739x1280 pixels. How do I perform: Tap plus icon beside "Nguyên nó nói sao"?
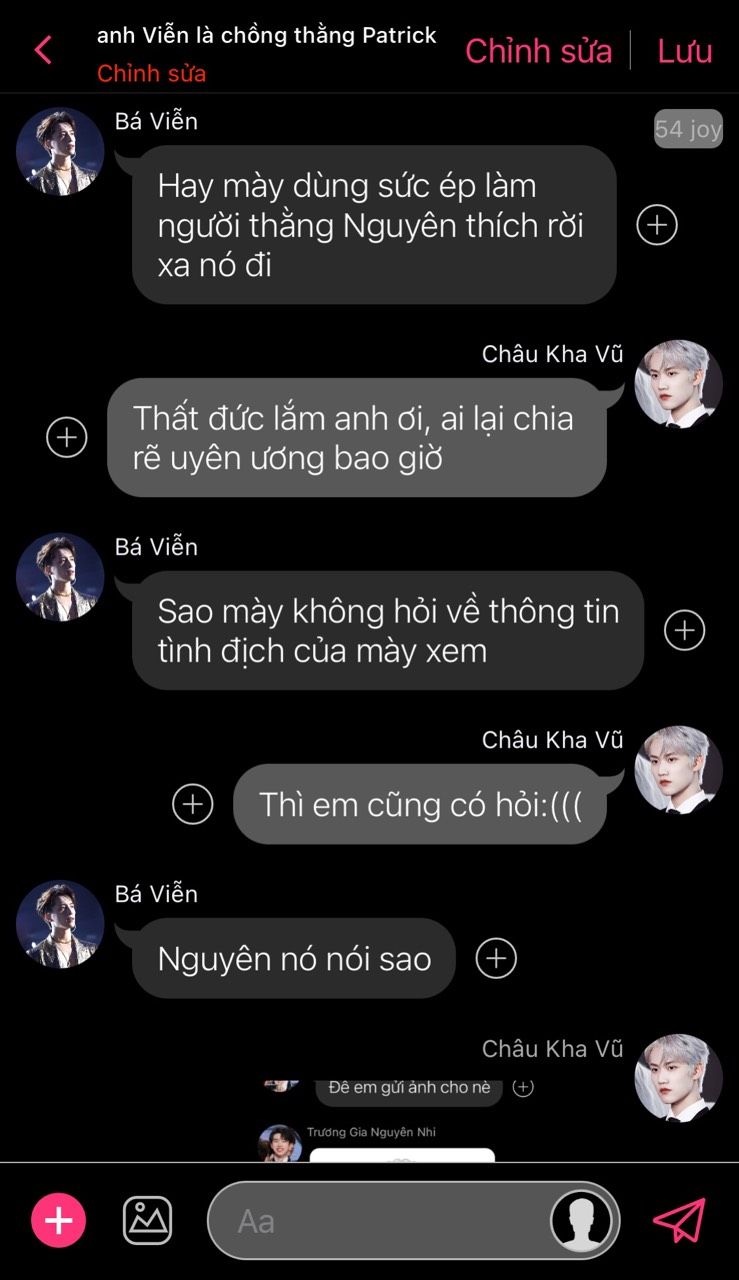(x=496, y=958)
